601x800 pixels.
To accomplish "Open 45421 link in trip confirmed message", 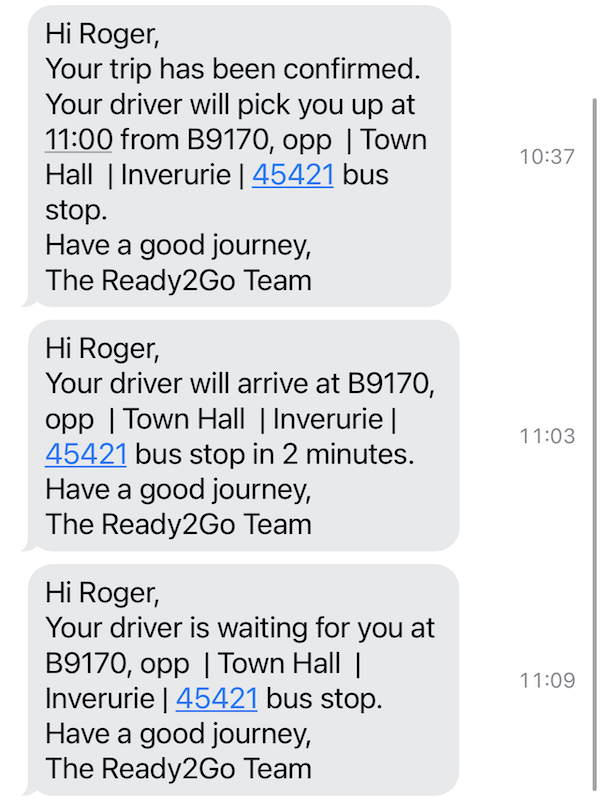I will pos(292,175).
